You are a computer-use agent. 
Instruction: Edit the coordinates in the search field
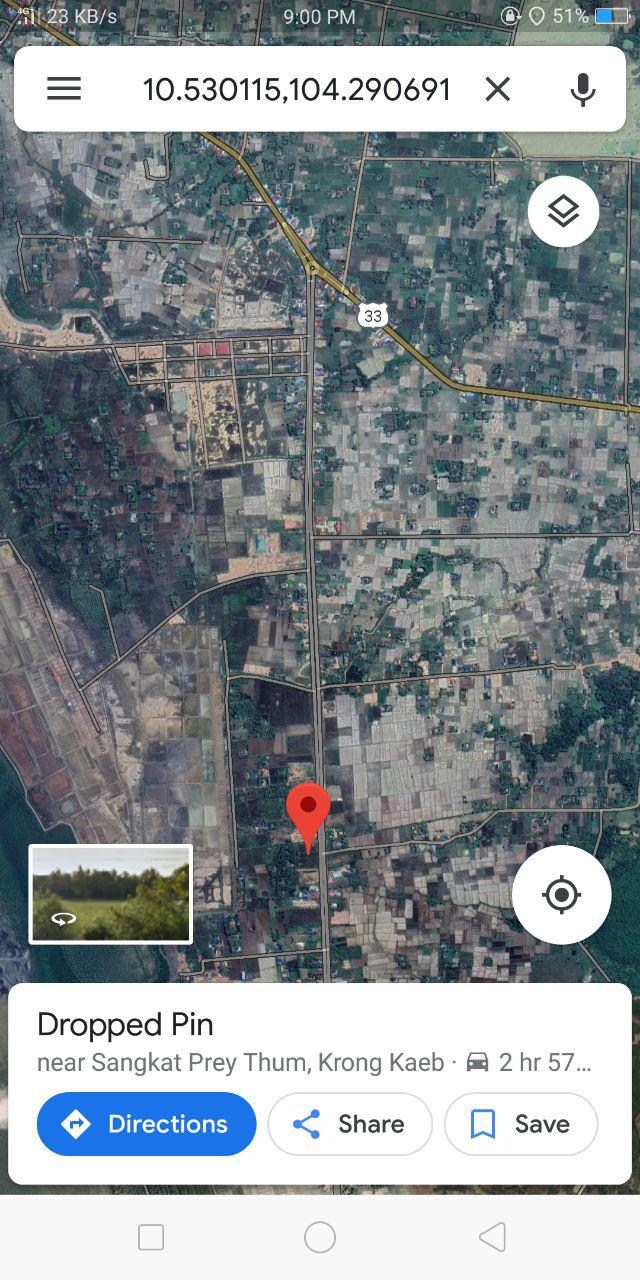coord(297,90)
